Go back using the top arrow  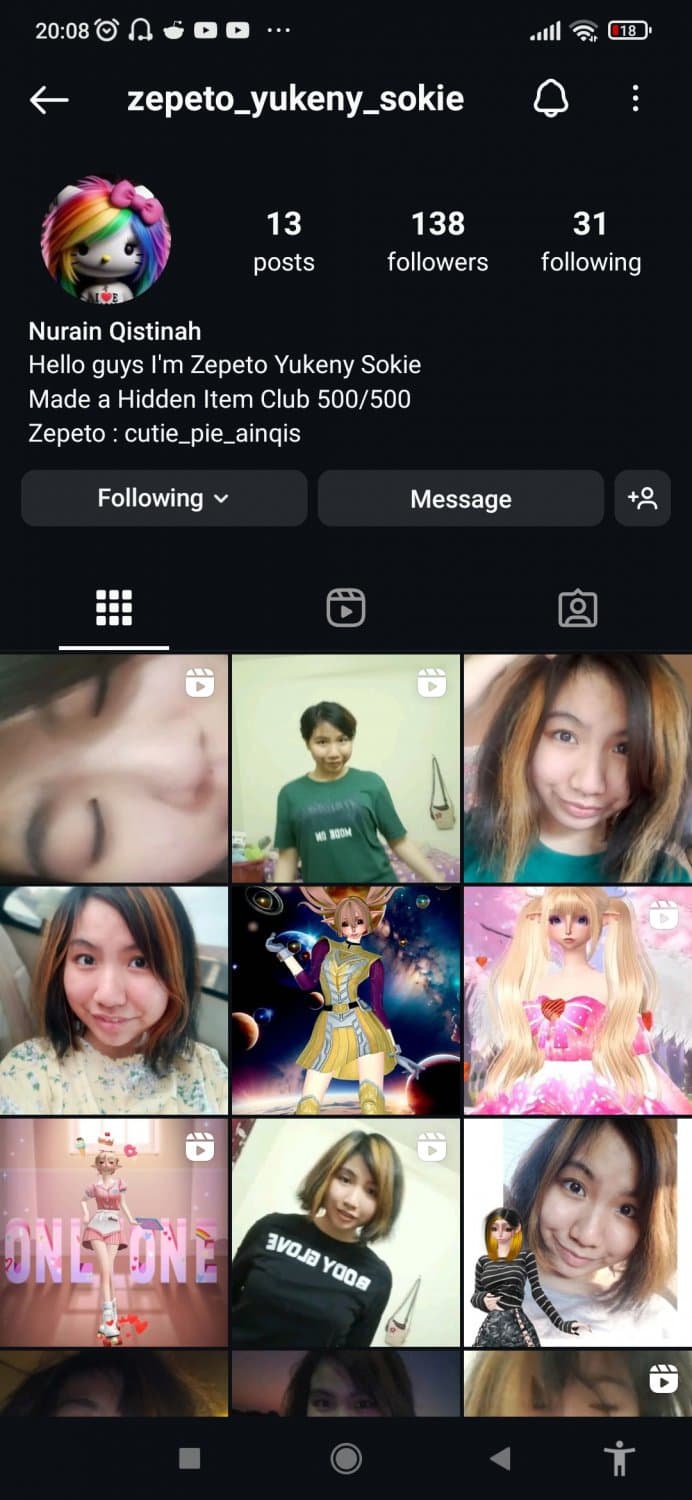[x=48, y=99]
